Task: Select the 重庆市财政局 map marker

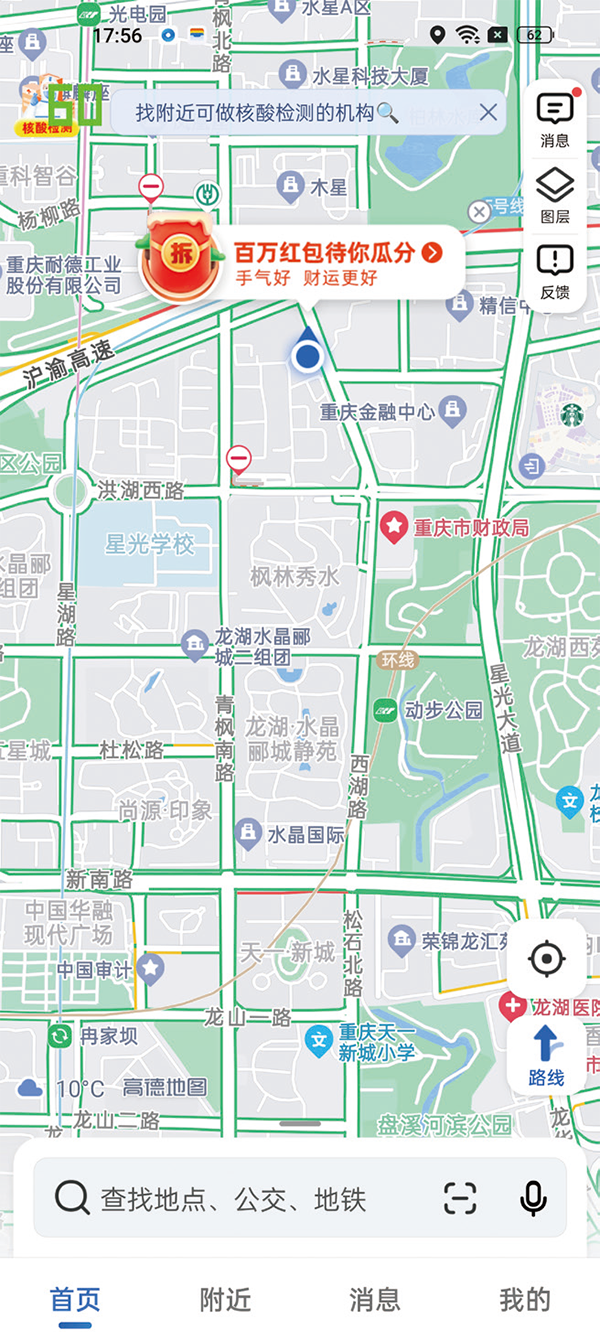Action: tap(396, 526)
